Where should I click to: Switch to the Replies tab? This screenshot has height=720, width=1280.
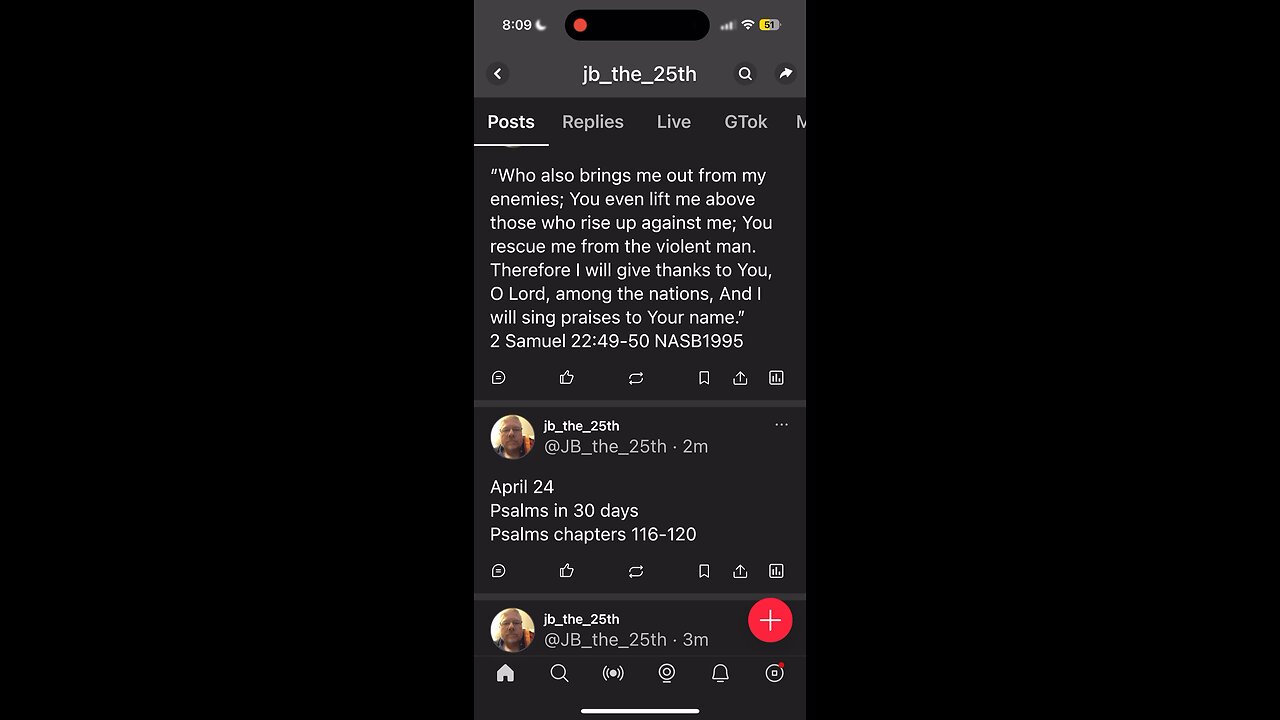pyautogui.click(x=592, y=122)
